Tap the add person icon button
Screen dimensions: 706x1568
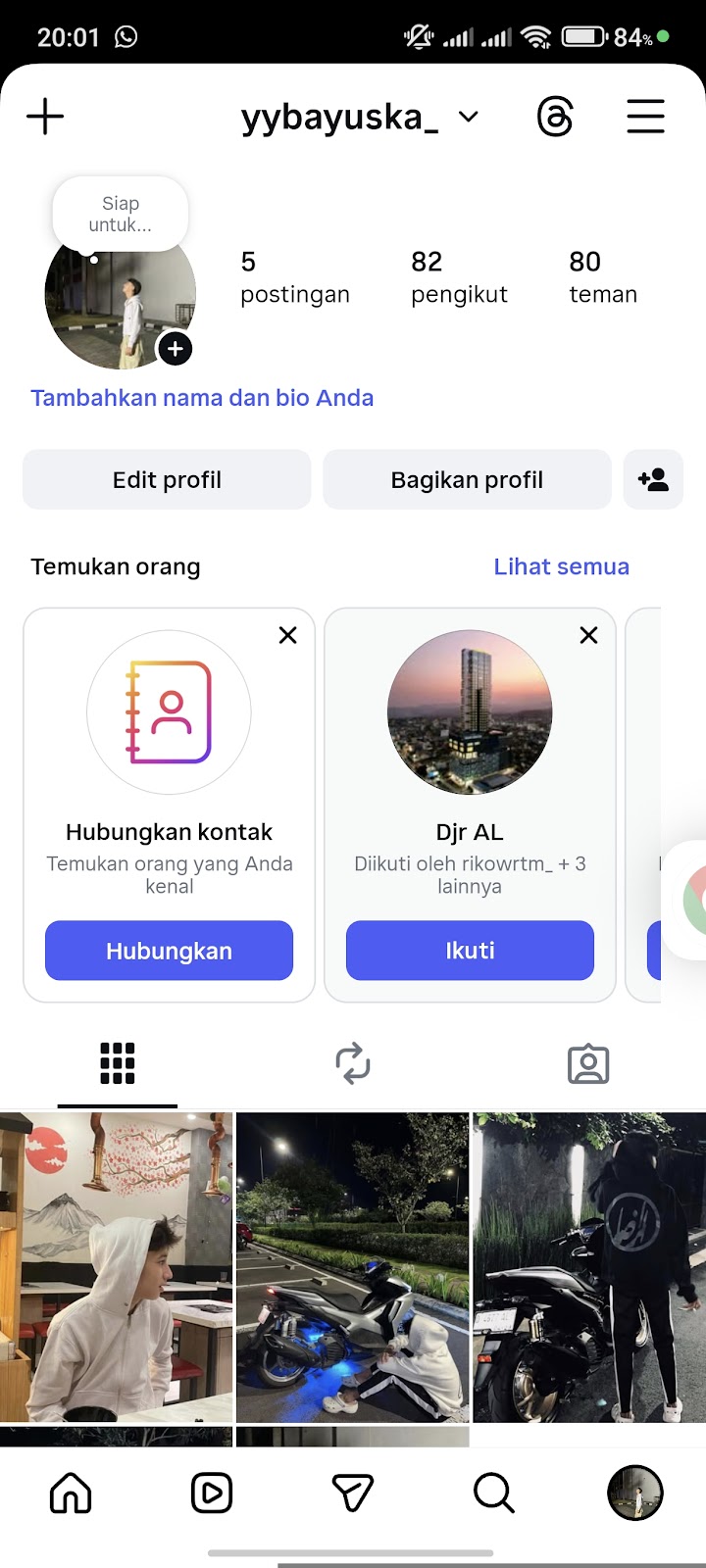pyautogui.click(x=653, y=479)
